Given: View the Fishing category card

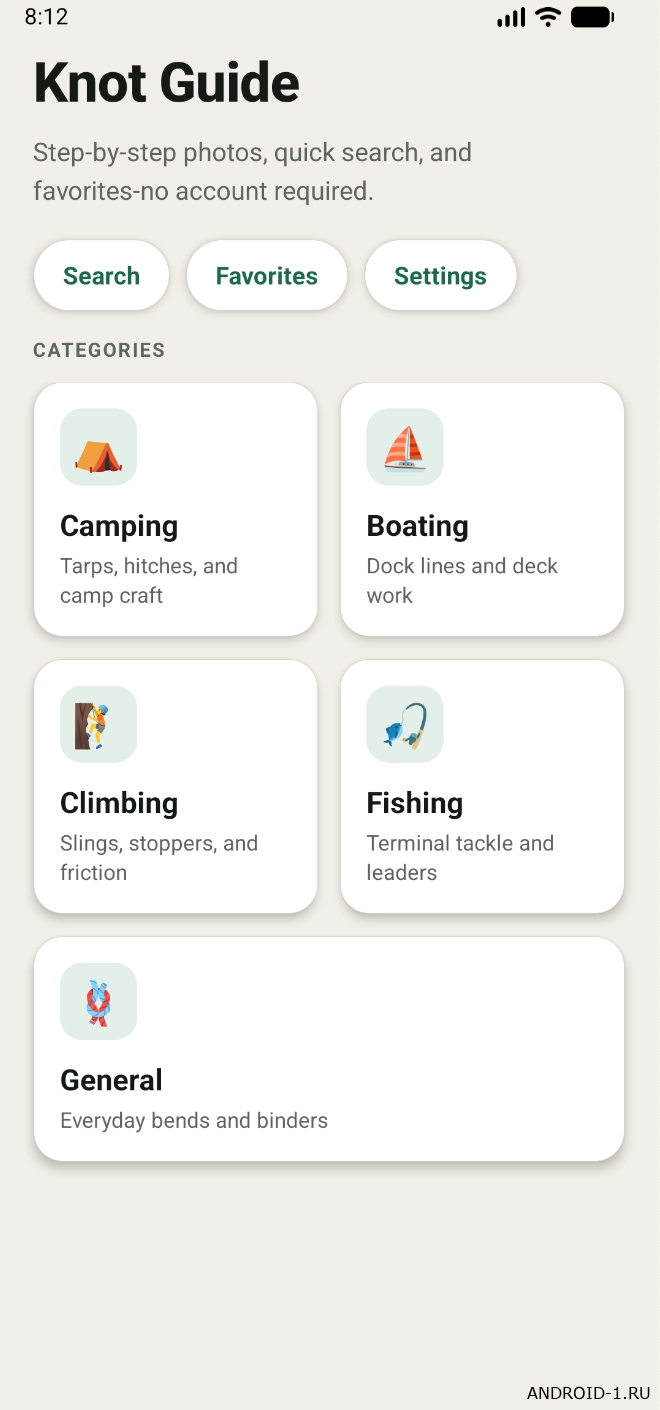Looking at the screenshot, I should [482, 786].
